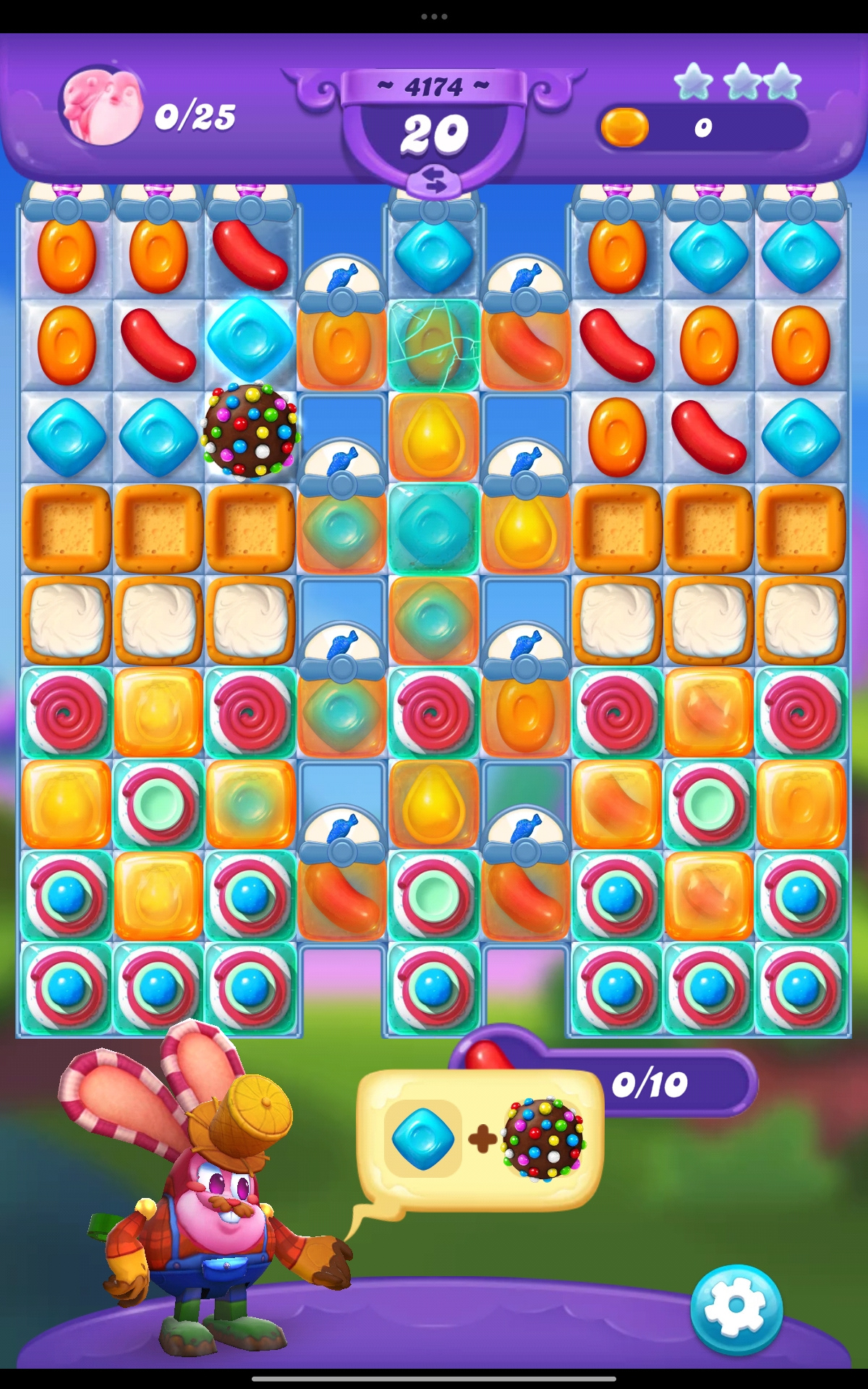Open the settings gear
868x1389 pixels.
click(x=736, y=1309)
